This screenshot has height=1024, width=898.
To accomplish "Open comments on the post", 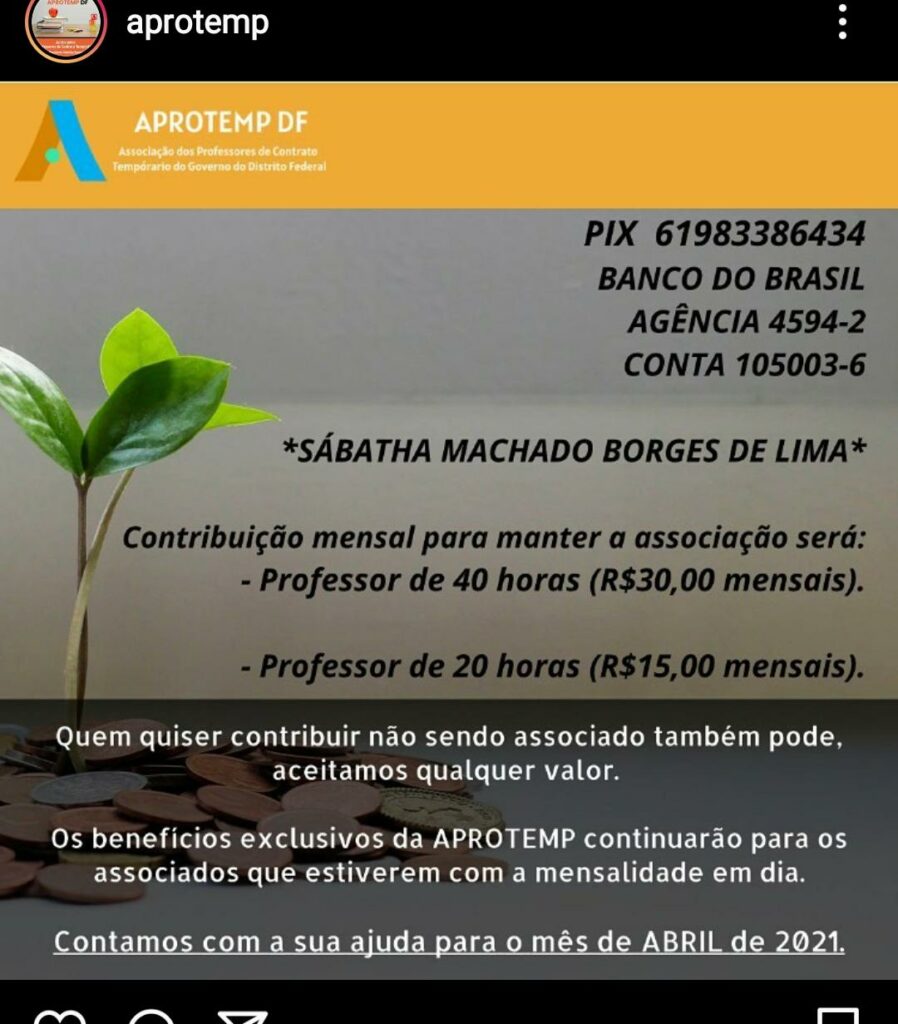I will tap(151, 1016).
